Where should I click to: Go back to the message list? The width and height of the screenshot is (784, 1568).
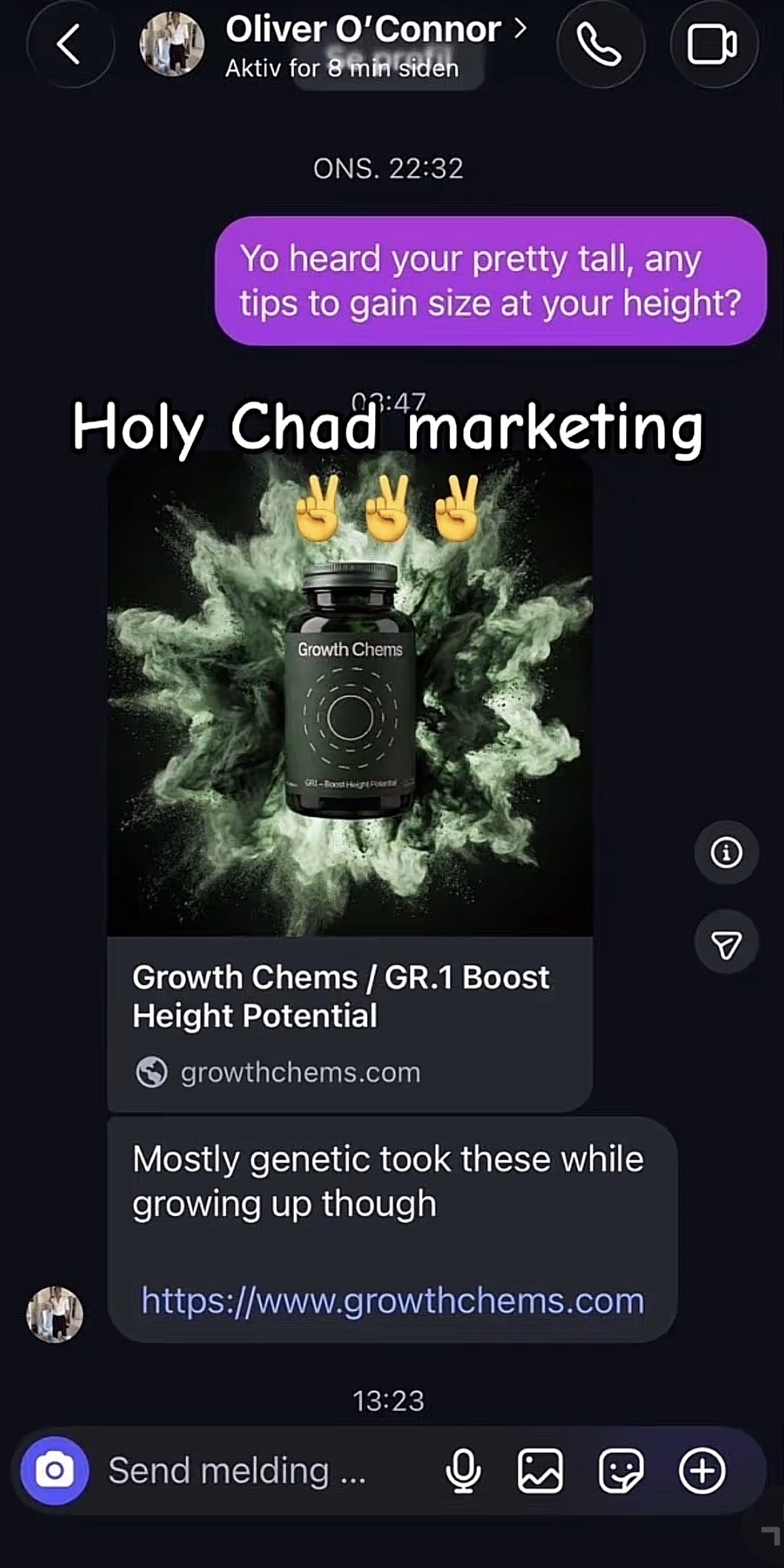pyautogui.click(x=69, y=44)
